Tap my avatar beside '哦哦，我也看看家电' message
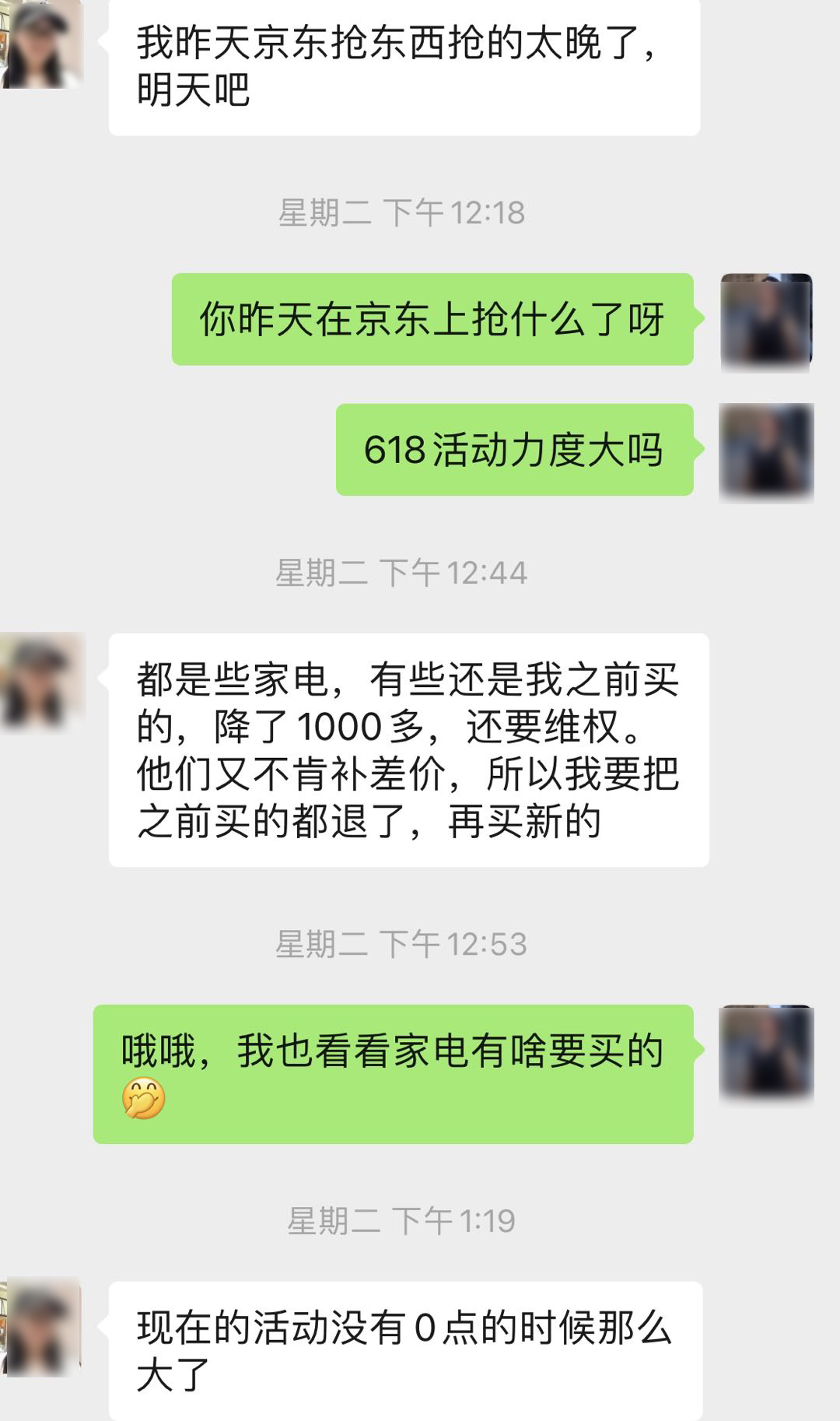Image resolution: width=840 pixels, height=1421 pixels. 766,1053
